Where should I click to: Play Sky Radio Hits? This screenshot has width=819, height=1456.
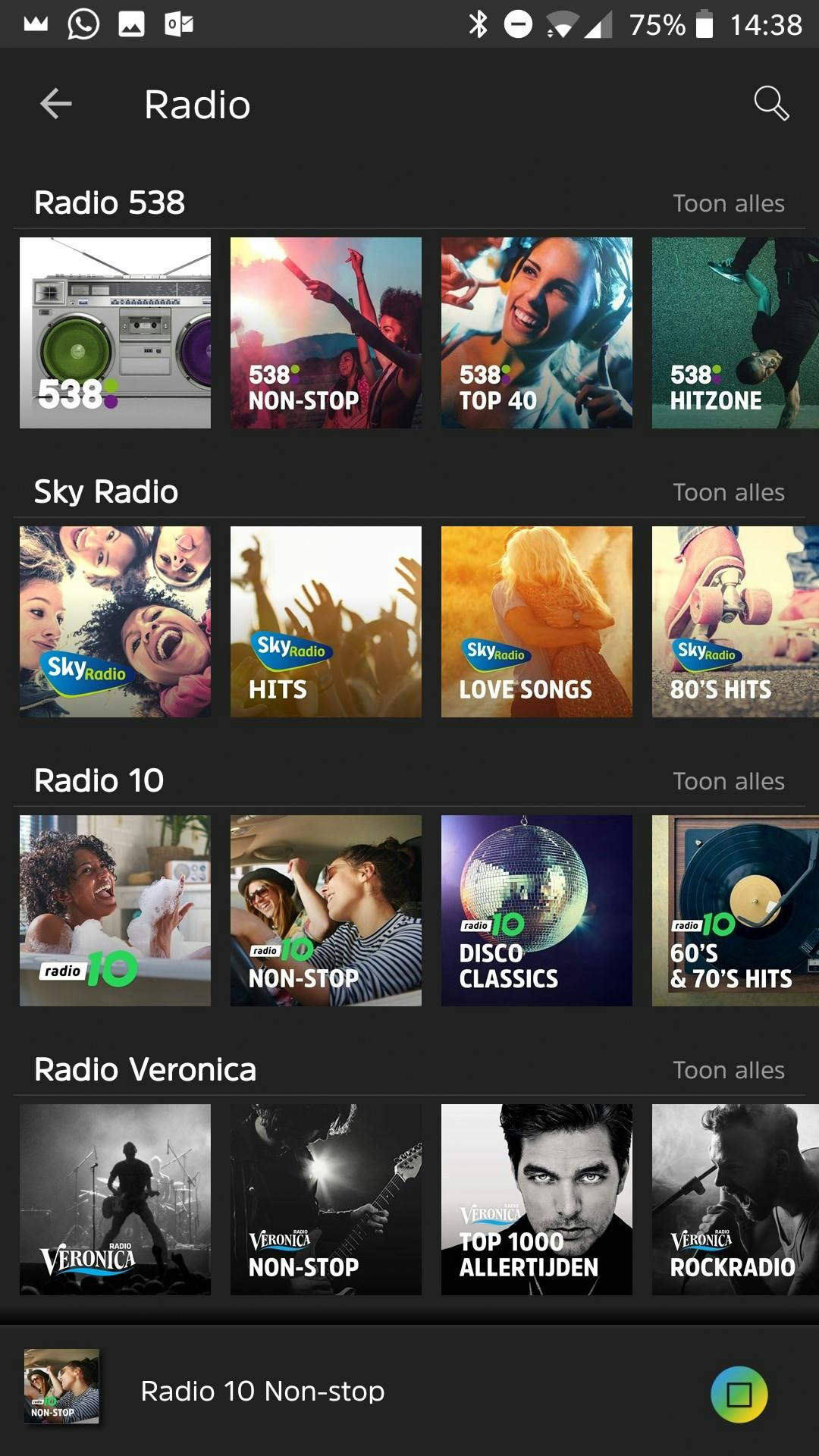coord(326,622)
